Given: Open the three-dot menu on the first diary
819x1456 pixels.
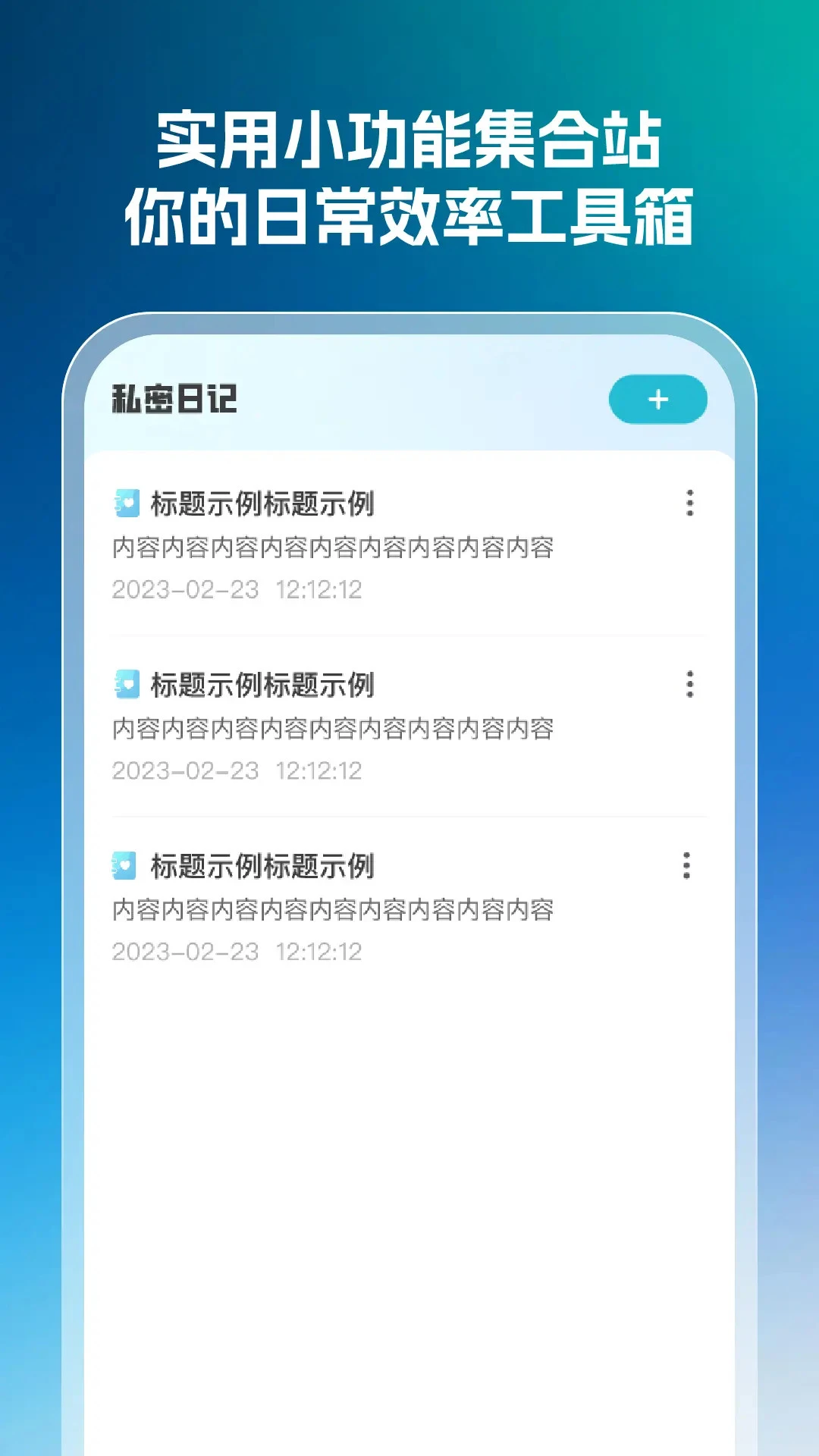Looking at the screenshot, I should 689,504.
